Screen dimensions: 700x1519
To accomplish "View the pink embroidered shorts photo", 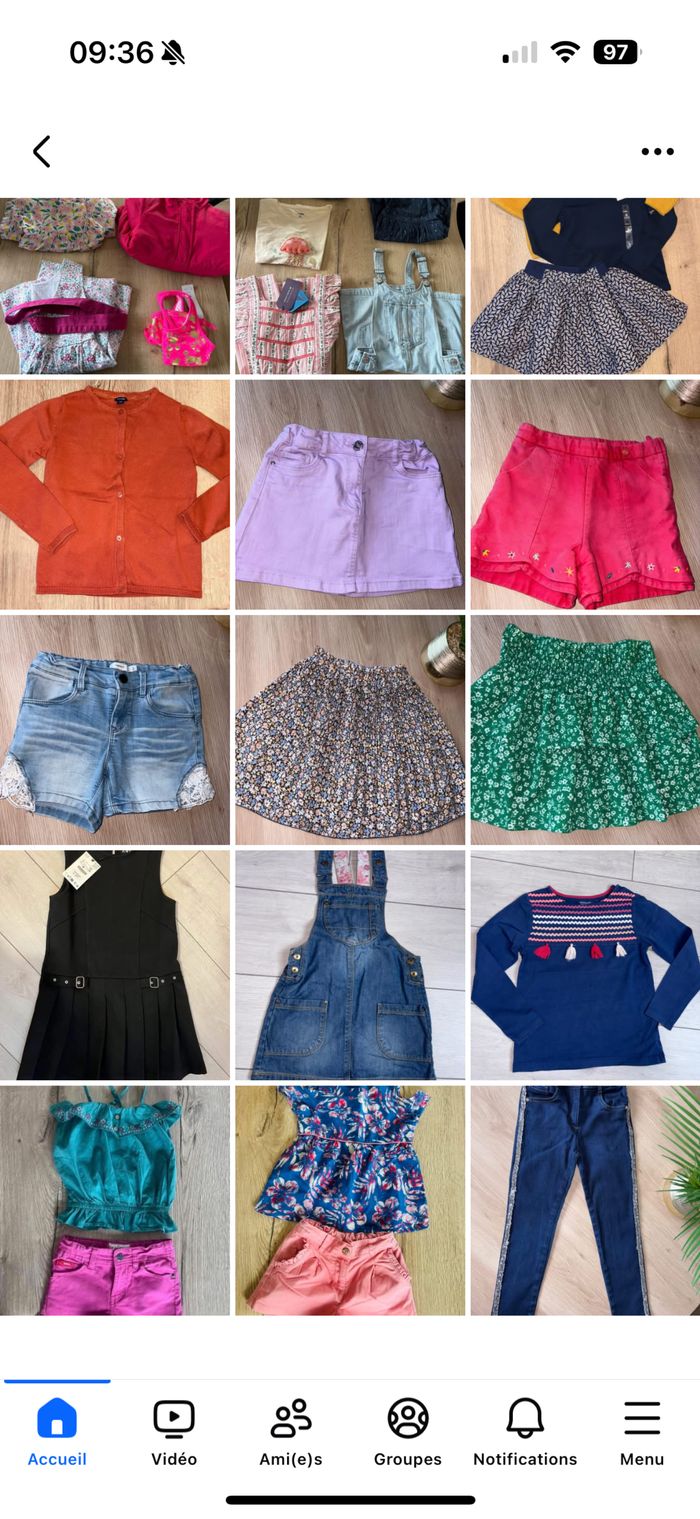I will (585, 494).
